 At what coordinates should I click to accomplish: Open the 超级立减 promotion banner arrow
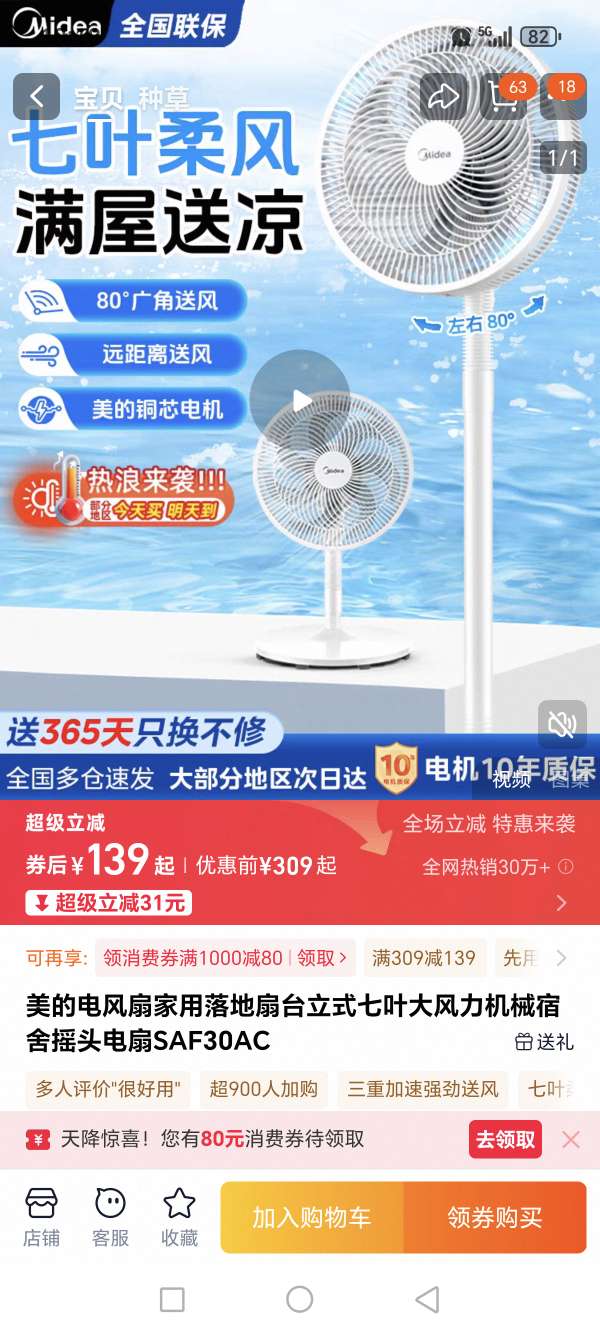pos(561,903)
